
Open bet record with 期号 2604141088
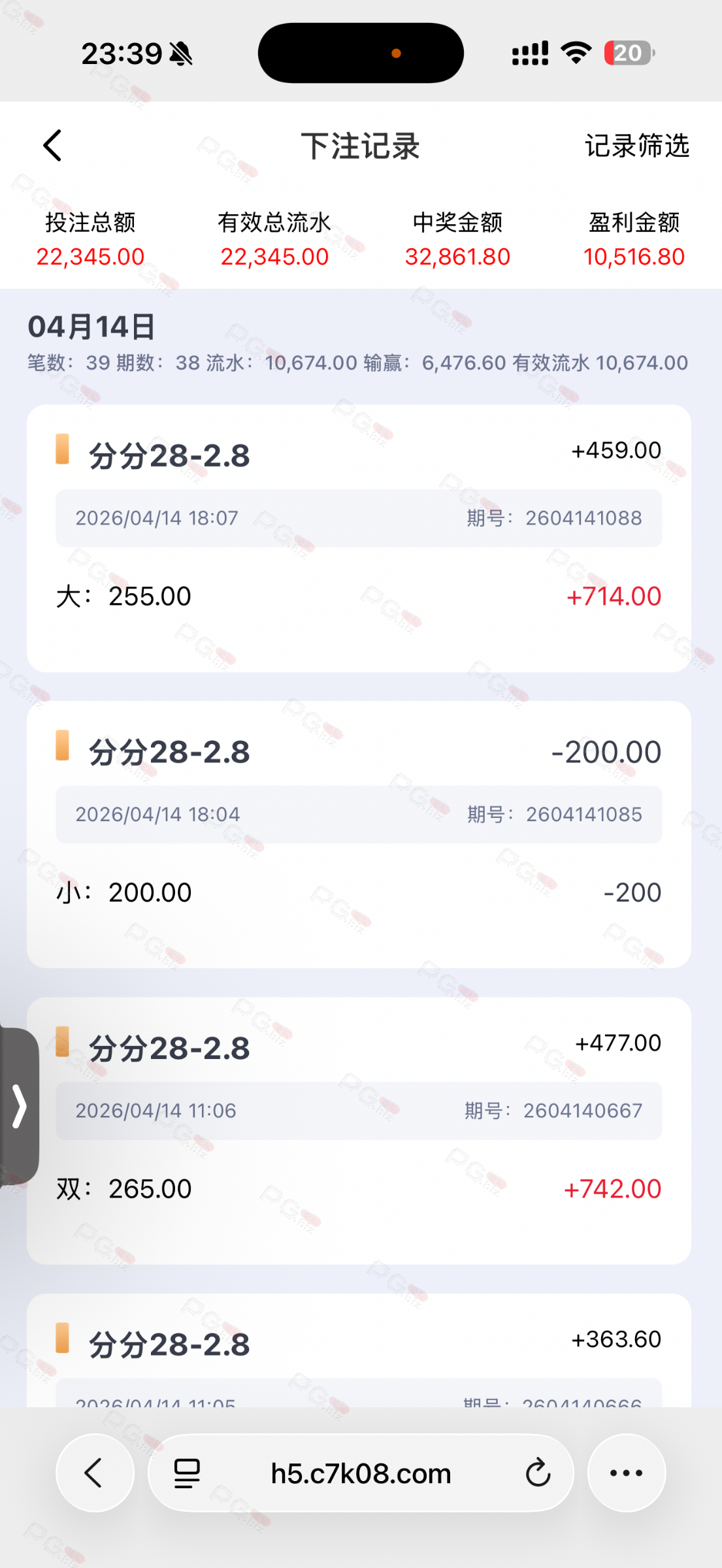[x=359, y=538]
